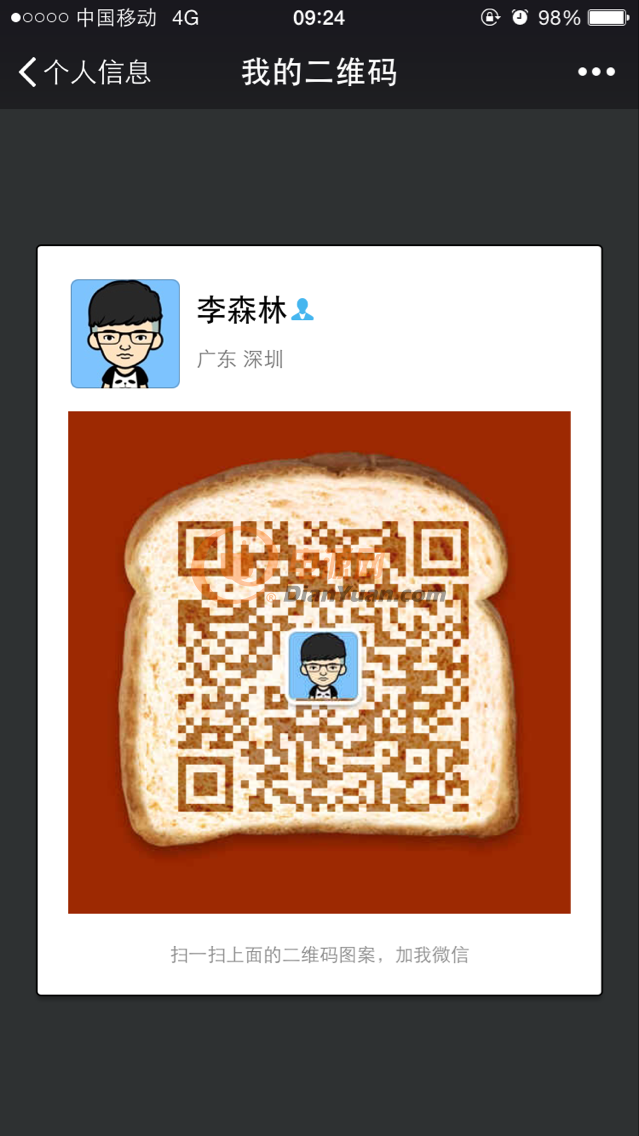This screenshot has height=1136, width=639.
Task: Go back to 个人信息
Action: (85, 72)
